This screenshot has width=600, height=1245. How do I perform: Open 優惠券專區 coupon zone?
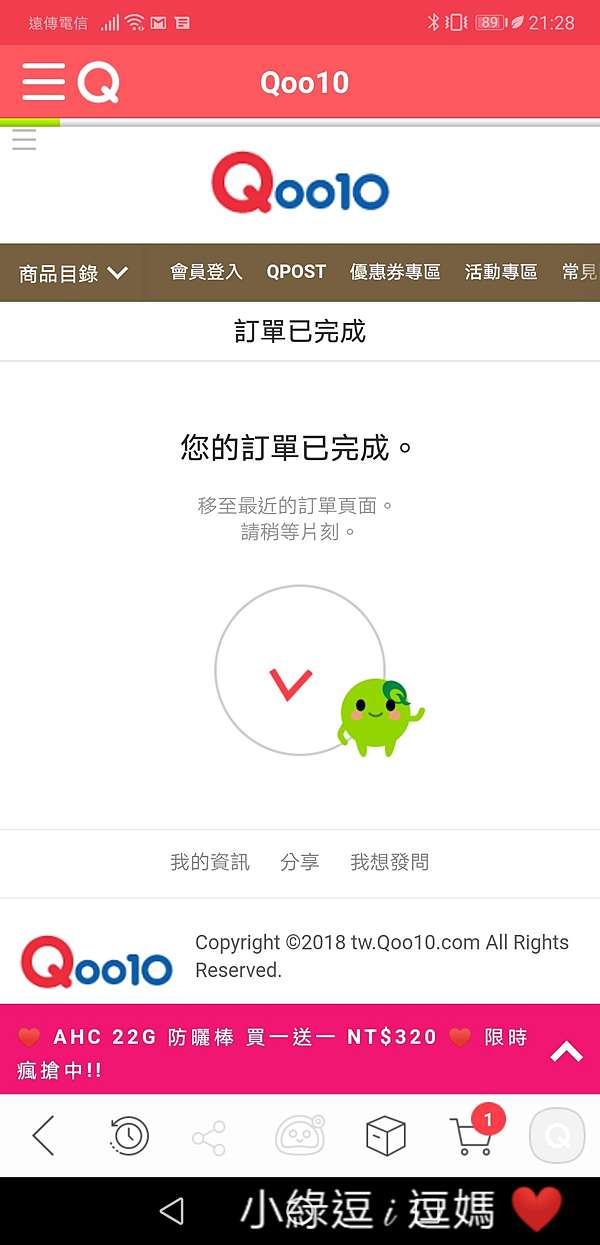395,272
